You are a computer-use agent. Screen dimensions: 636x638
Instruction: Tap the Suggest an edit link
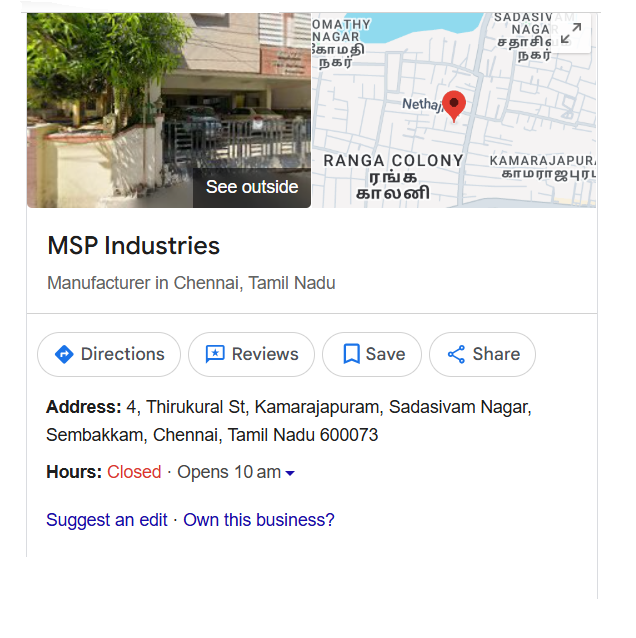[x=107, y=520]
